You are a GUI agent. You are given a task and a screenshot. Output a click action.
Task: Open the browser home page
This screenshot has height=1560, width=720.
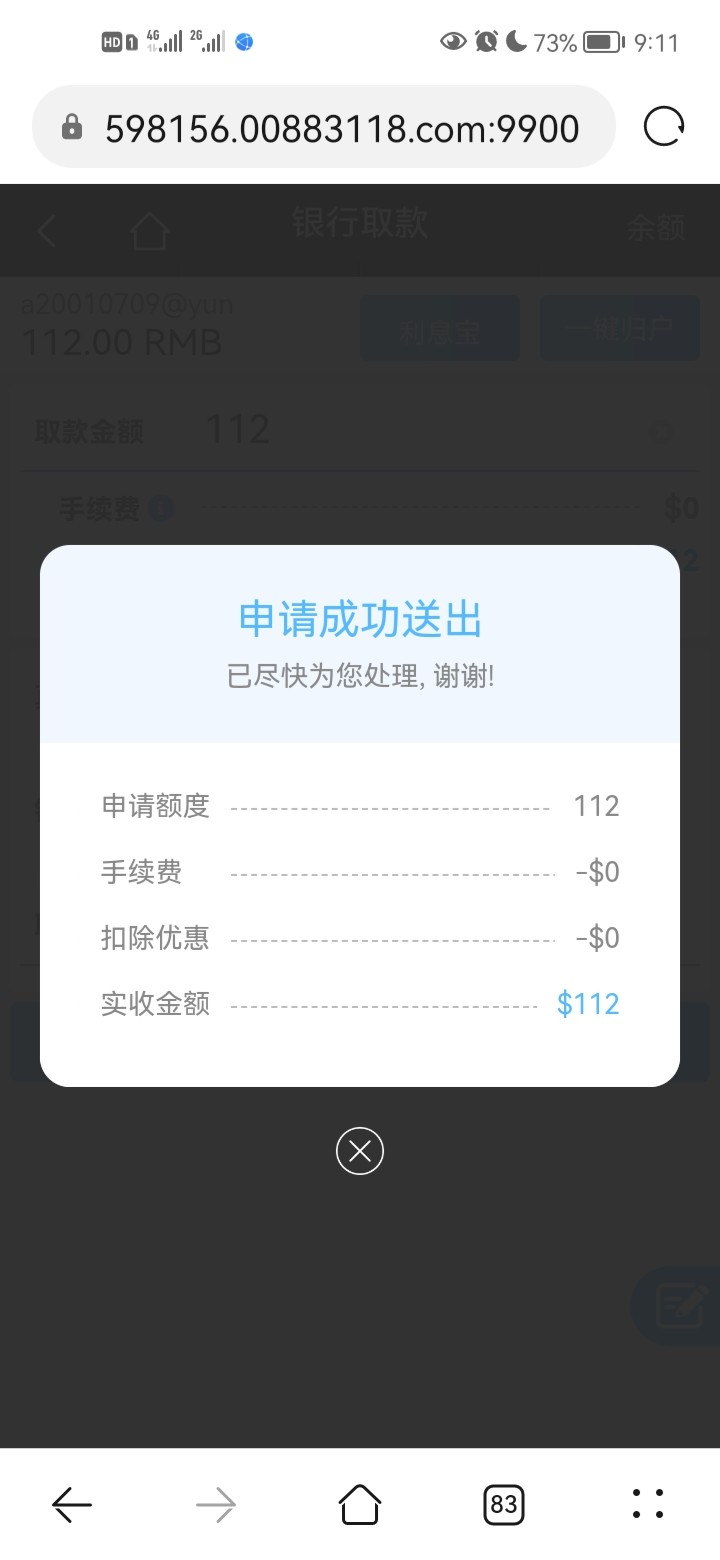[360, 1504]
